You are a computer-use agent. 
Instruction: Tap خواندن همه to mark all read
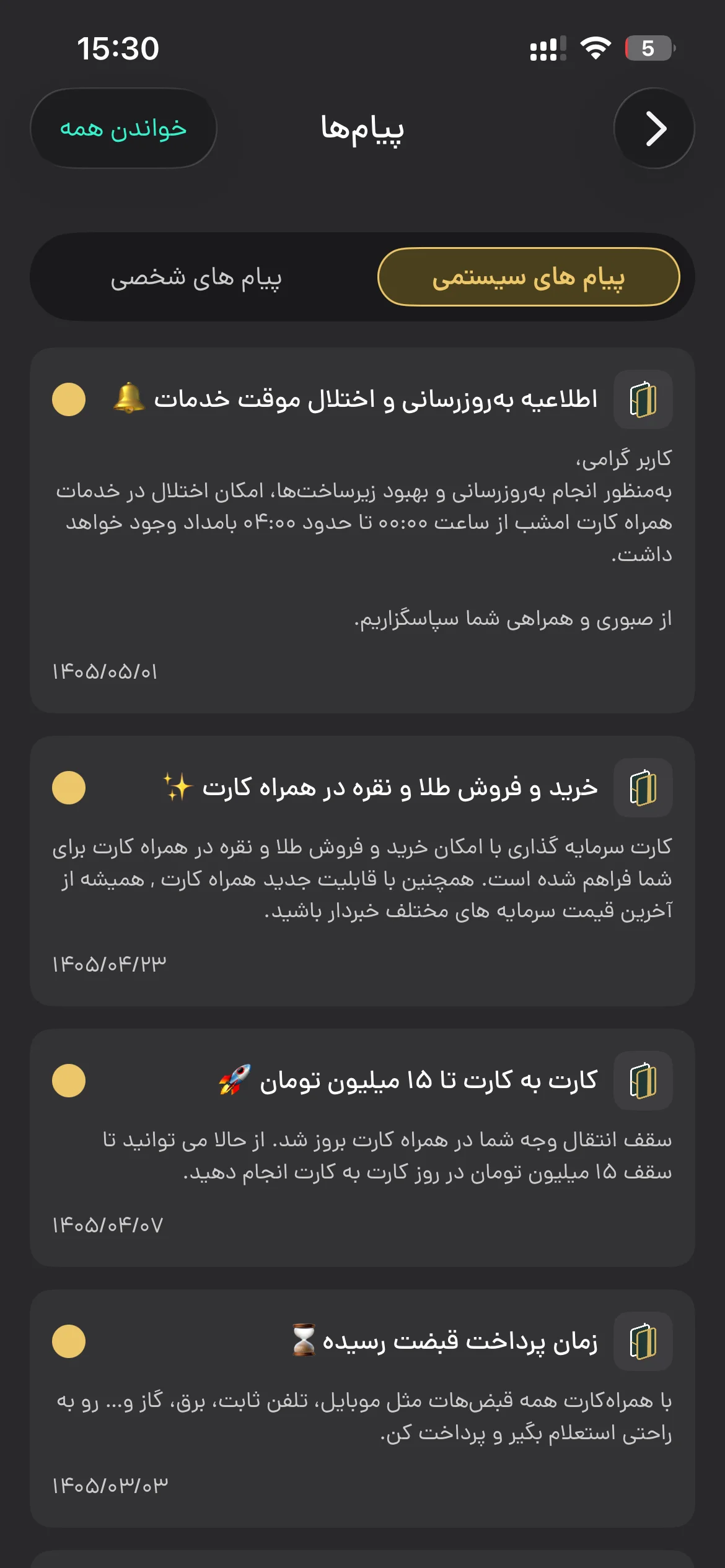(123, 128)
